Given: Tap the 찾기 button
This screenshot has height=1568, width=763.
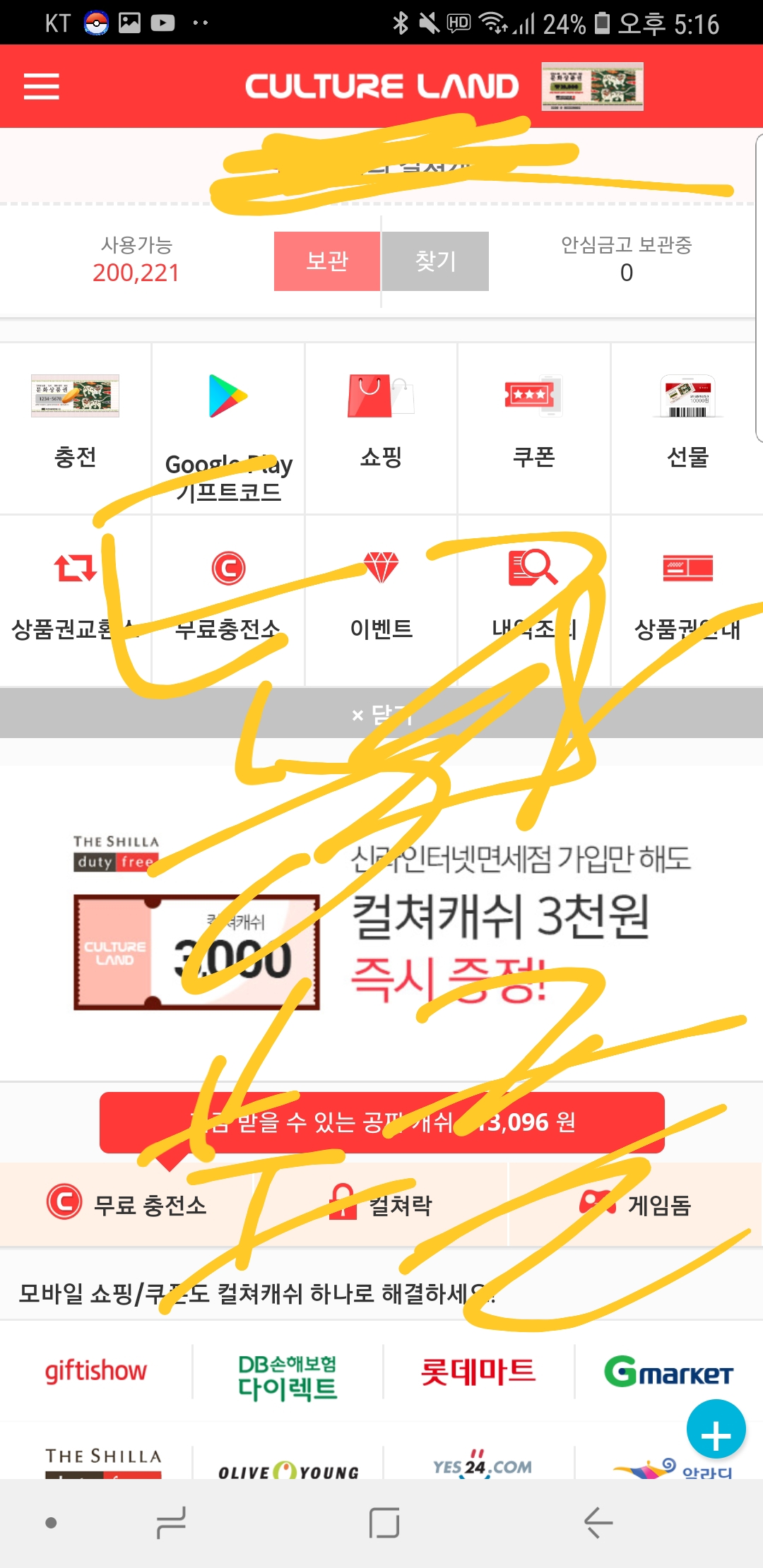Looking at the screenshot, I should 435,261.
